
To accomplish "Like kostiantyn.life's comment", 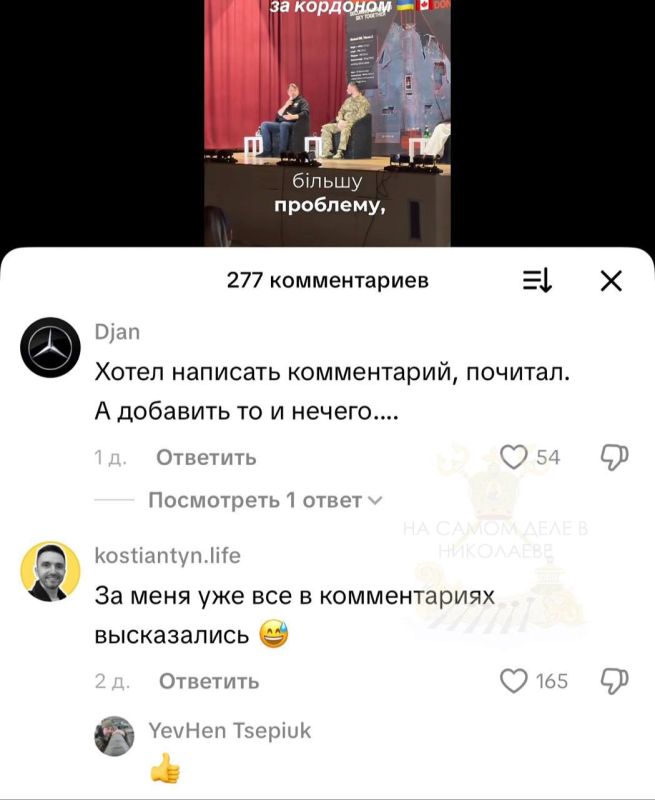I will 513,681.
